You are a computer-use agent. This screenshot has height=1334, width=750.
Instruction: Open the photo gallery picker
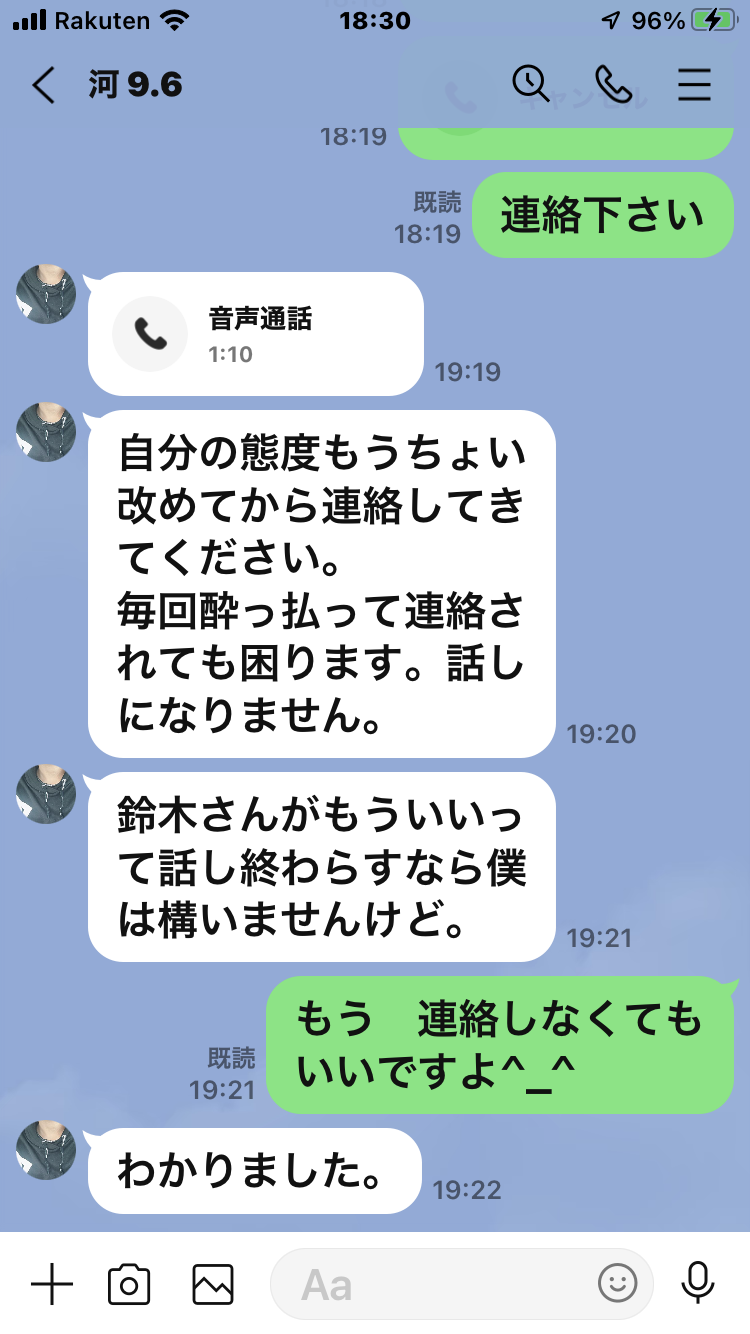pos(212,1284)
